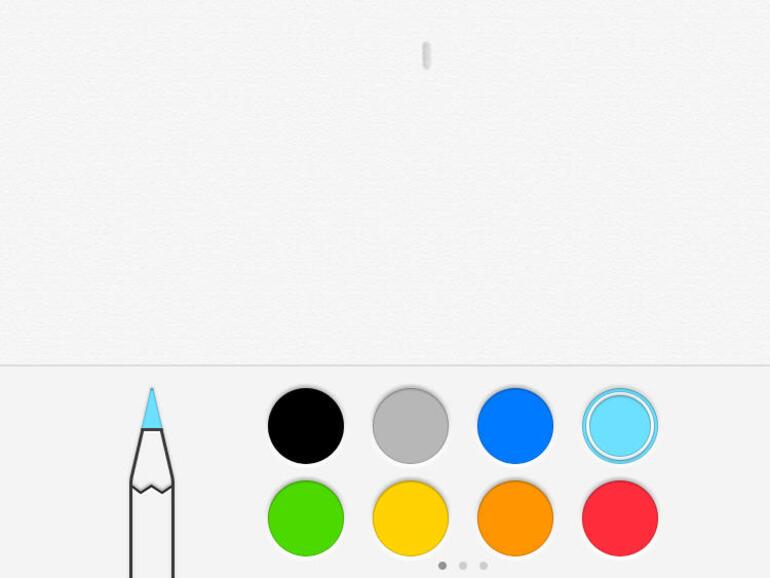This screenshot has width=770, height=578.
Task: Choose the orange color swatch
Action: coord(515,518)
